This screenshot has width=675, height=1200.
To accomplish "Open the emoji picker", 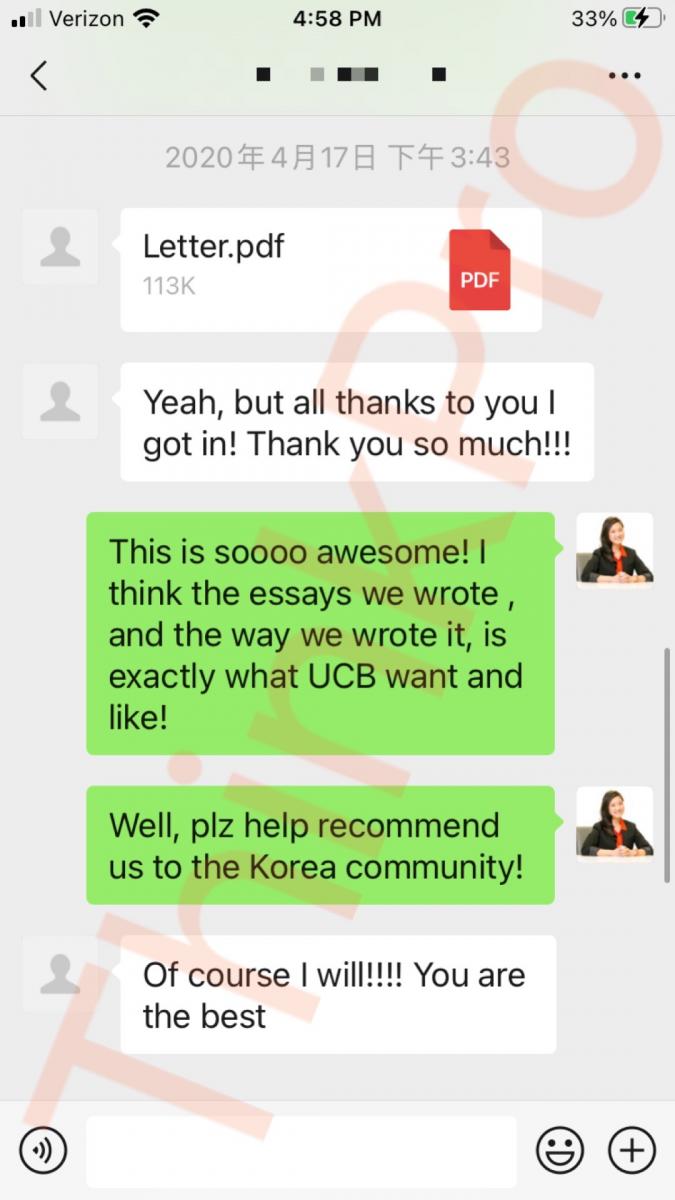I will pyautogui.click(x=559, y=1151).
